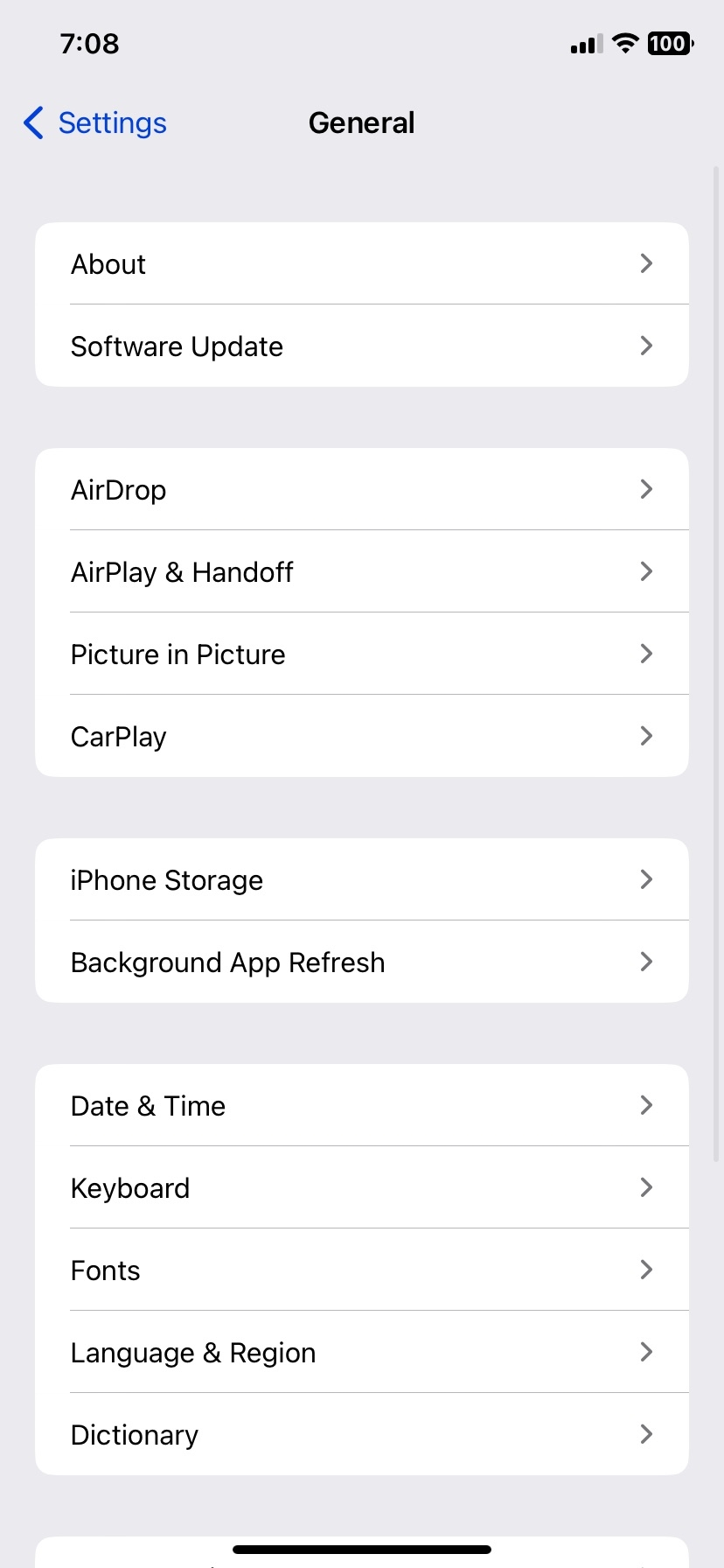Select AirPlay & Handoff

[x=362, y=571]
